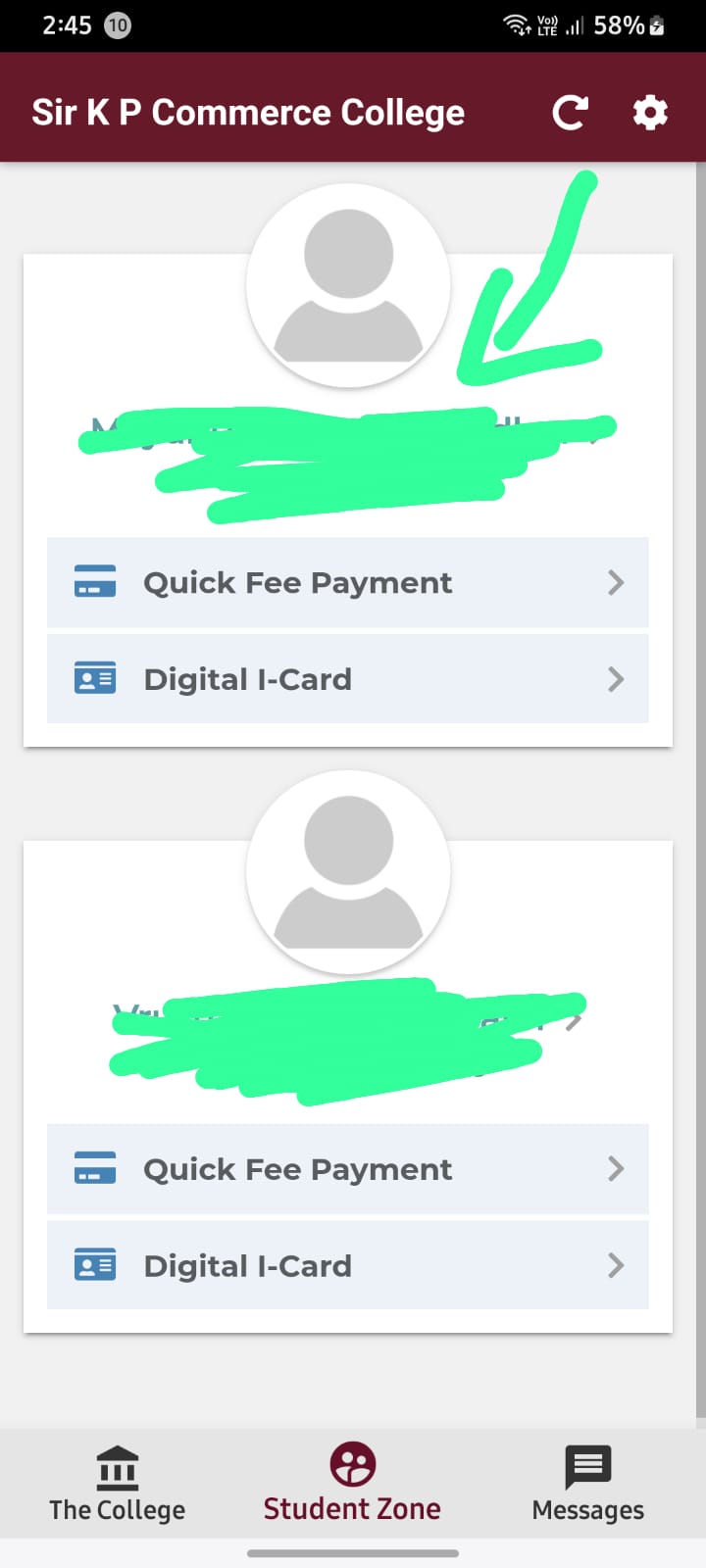Open Quick Fee Payment in the second student card

pos(347,1168)
